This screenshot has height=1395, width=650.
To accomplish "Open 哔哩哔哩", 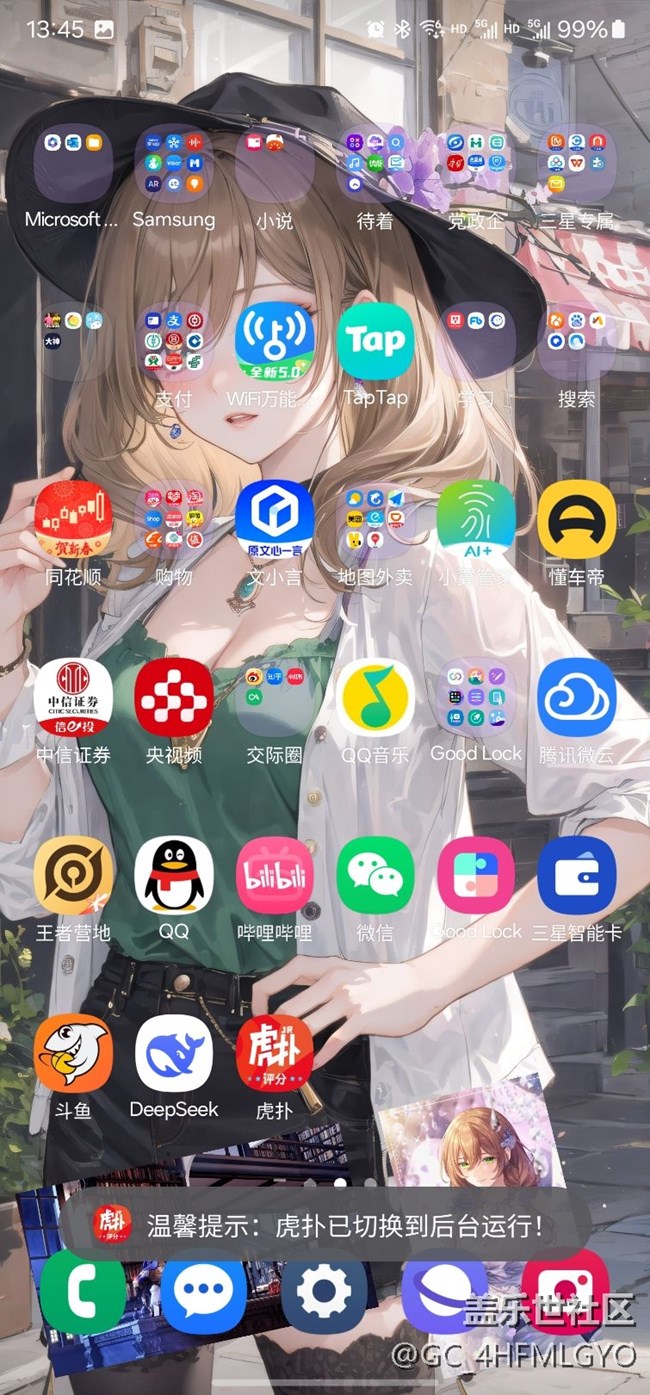I will pos(274,876).
